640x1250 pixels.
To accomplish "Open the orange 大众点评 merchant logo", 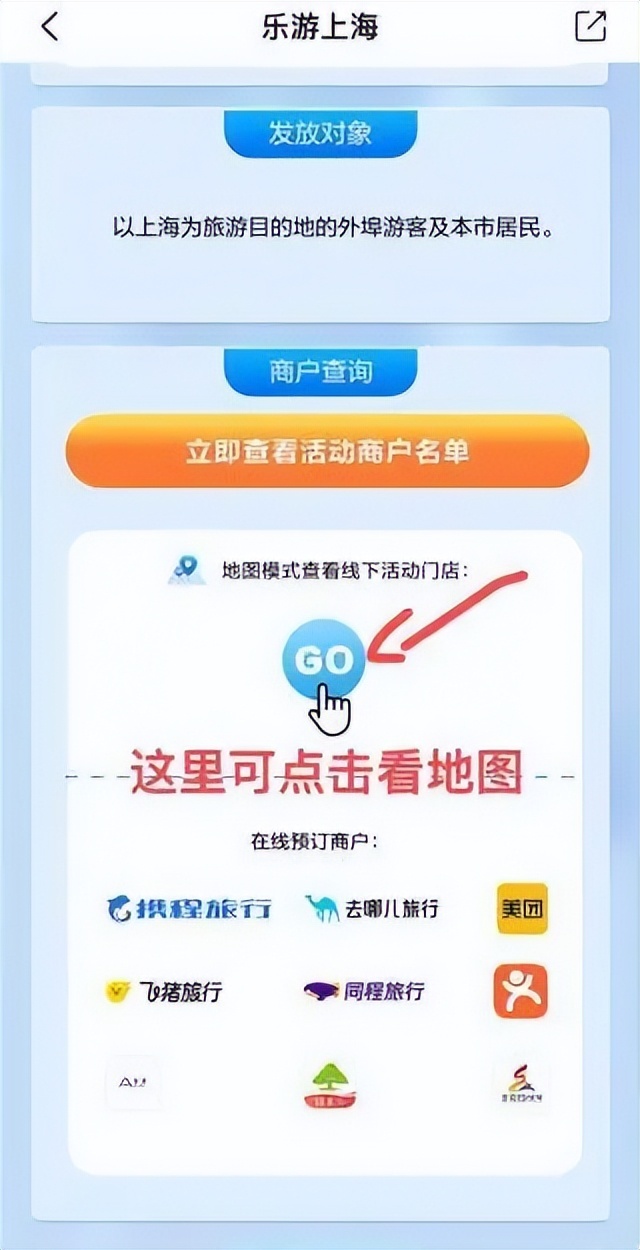I will tap(521, 990).
